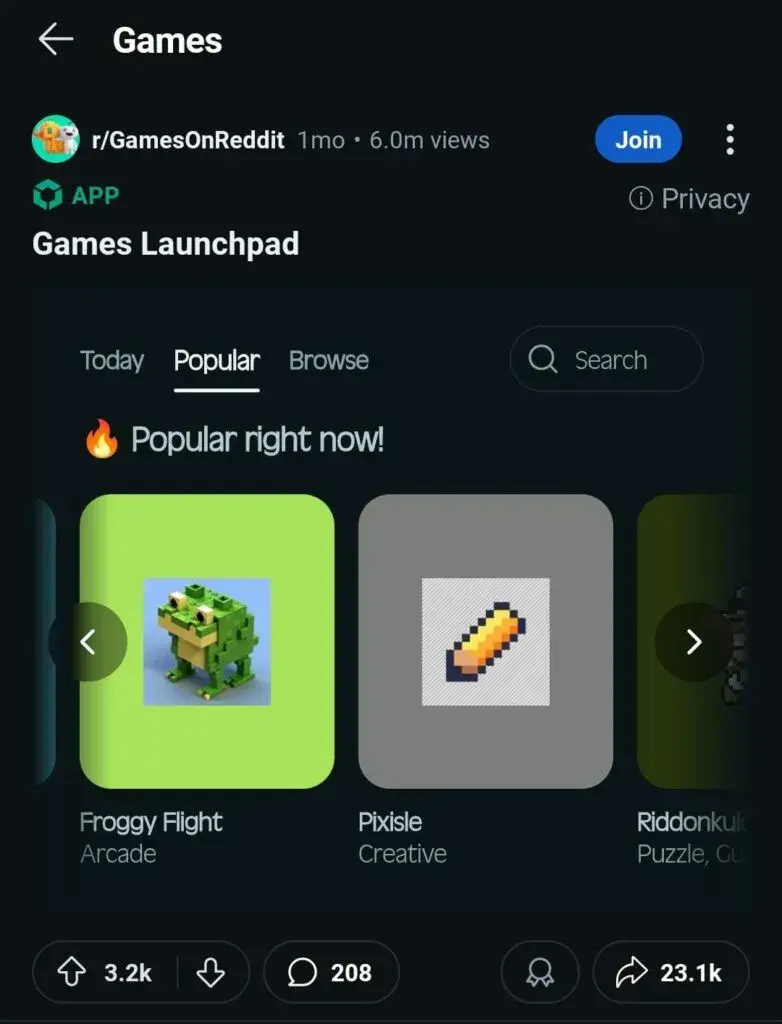Select the Popular tab
This screenshot has width=782, height=1024.
pos(216,361)
